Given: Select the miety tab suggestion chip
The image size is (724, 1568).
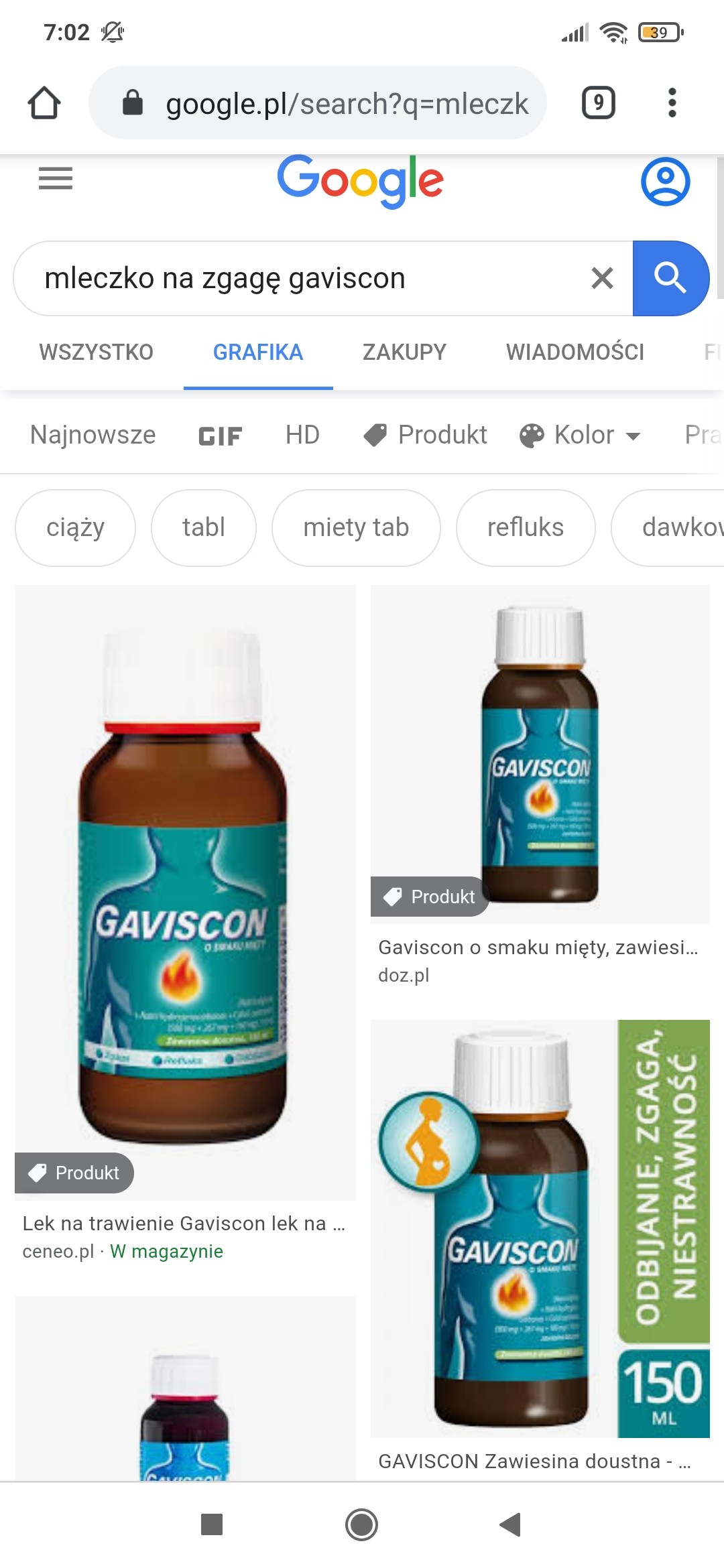Looking at the screenshot, I should tap(356, 527).
